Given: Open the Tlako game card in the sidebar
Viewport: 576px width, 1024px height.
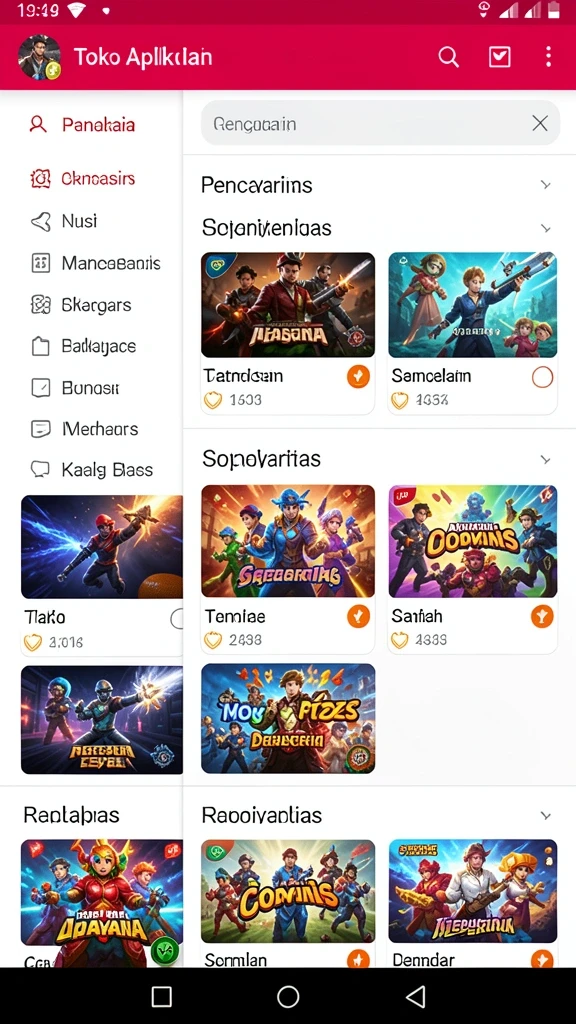Looking at the screenshot, I should pos(102,575).
